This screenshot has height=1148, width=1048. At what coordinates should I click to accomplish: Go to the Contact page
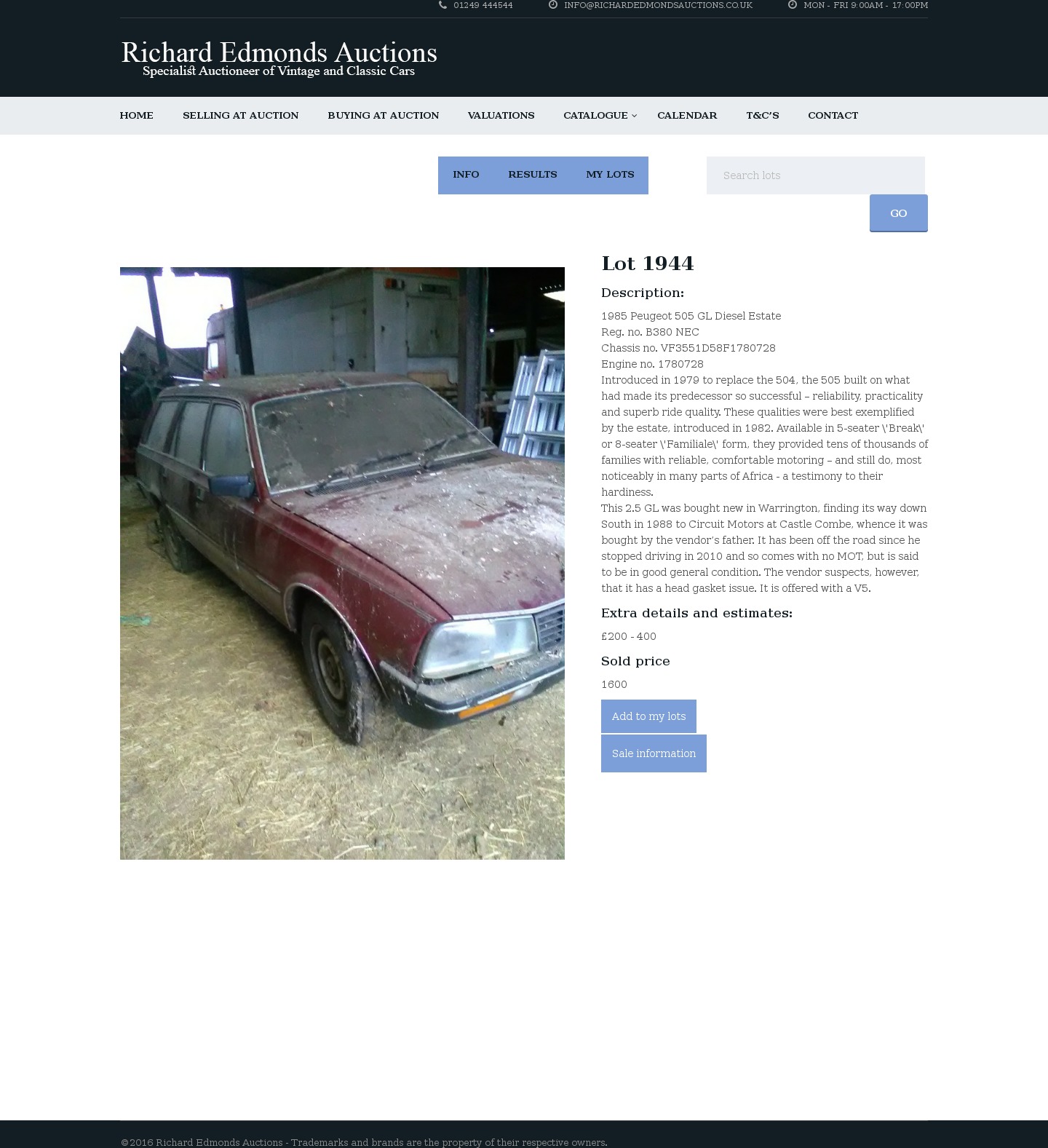(833, 116)
